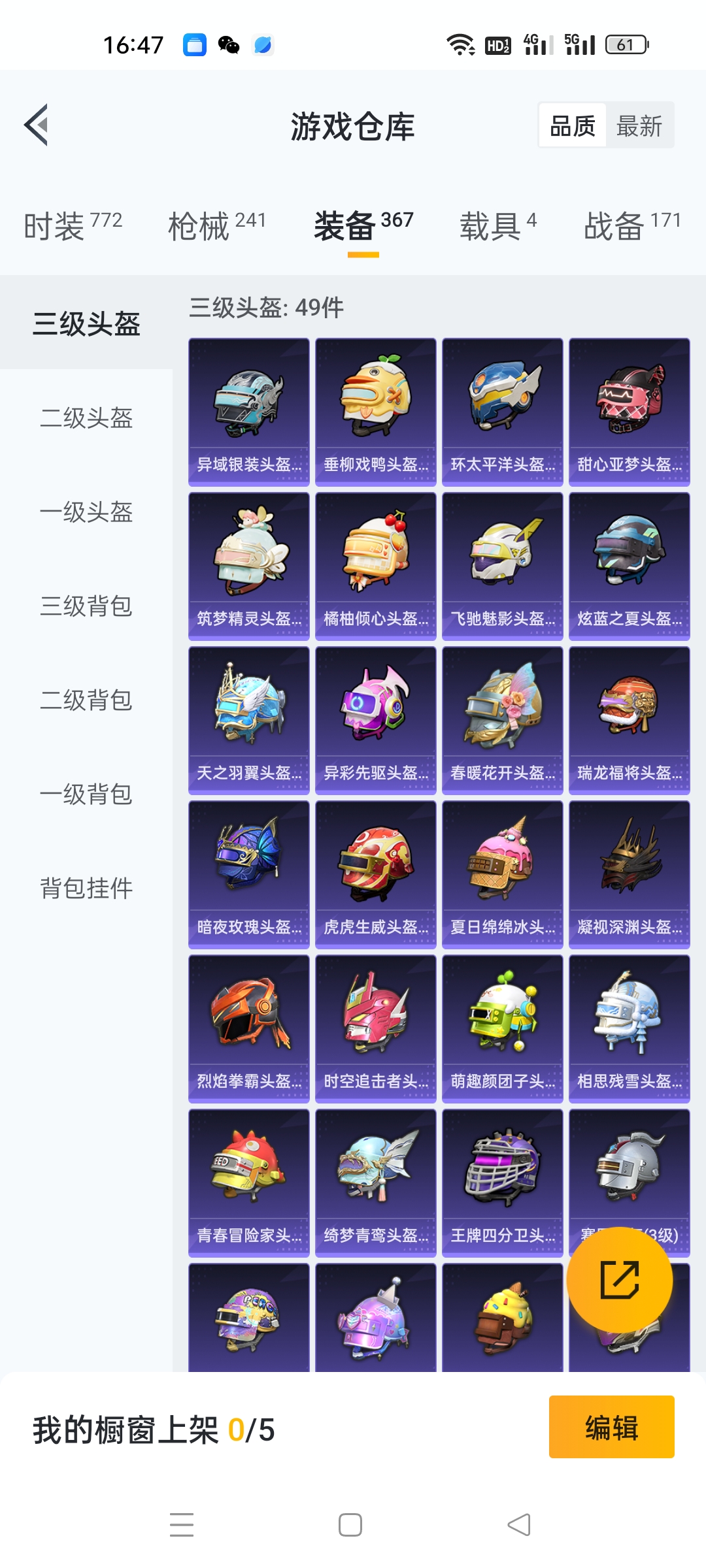Open the 载具 tab
Image resolution: width=706 pixels, height=1568 pixels.
click(x=498, y=226)
